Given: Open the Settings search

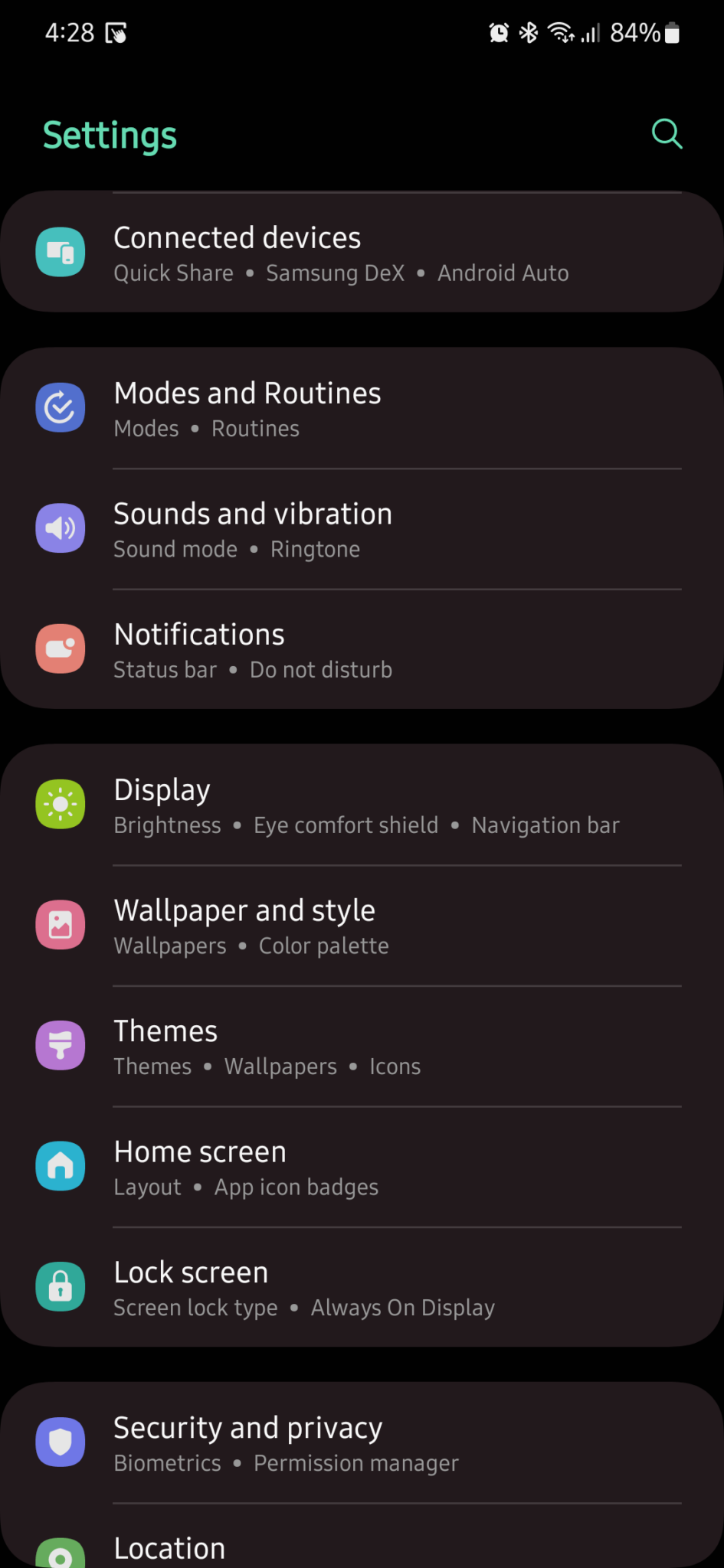Looking at the screenshot, I should pos(666,134).
